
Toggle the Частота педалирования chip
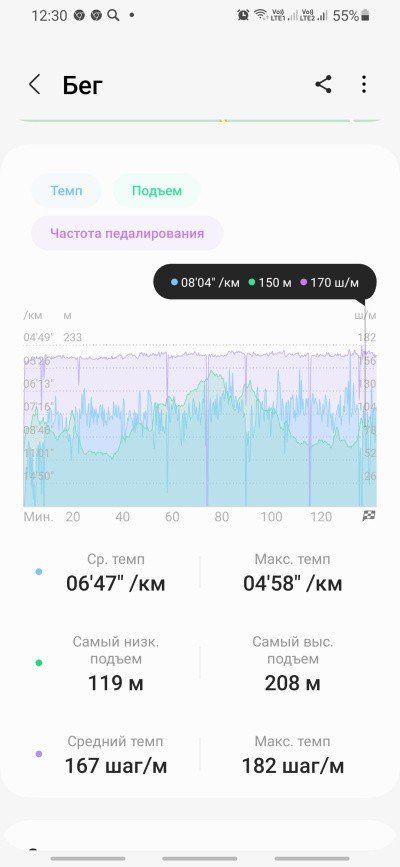click(127, 233)
